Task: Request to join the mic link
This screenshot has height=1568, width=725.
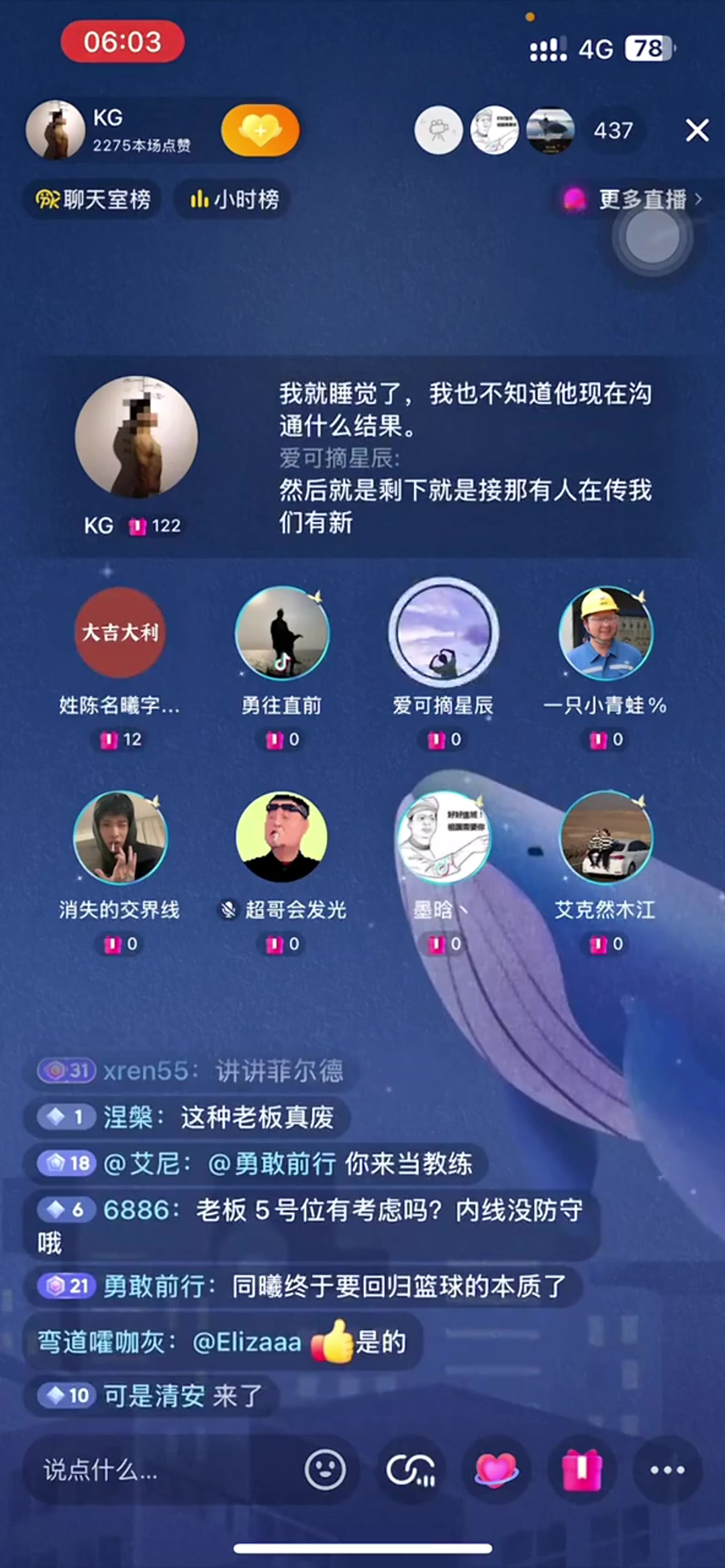Action: click(x=411, y=1471)
